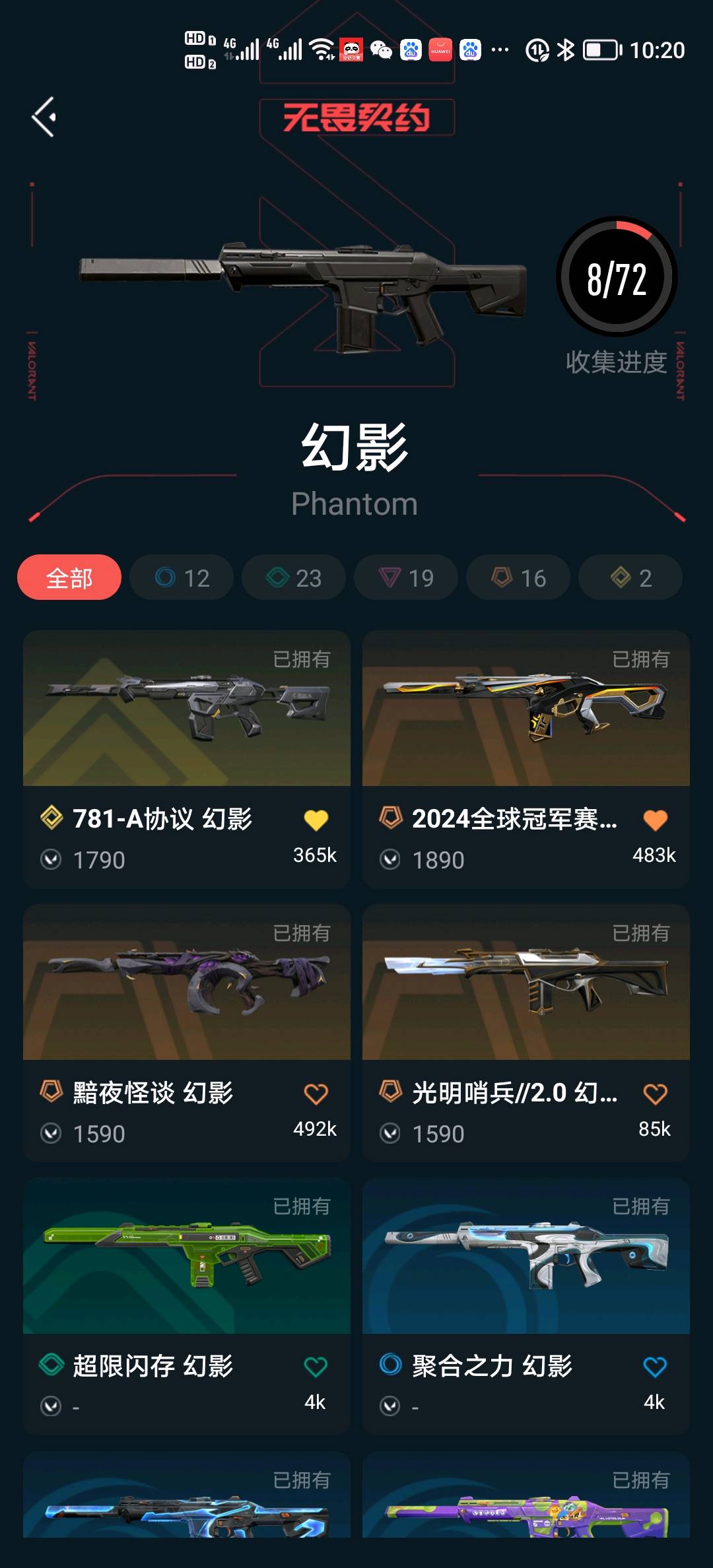Like the 光明哨兵//2.0 skin
This screenshot has width=713, height=1568.
pos(655,1094)
